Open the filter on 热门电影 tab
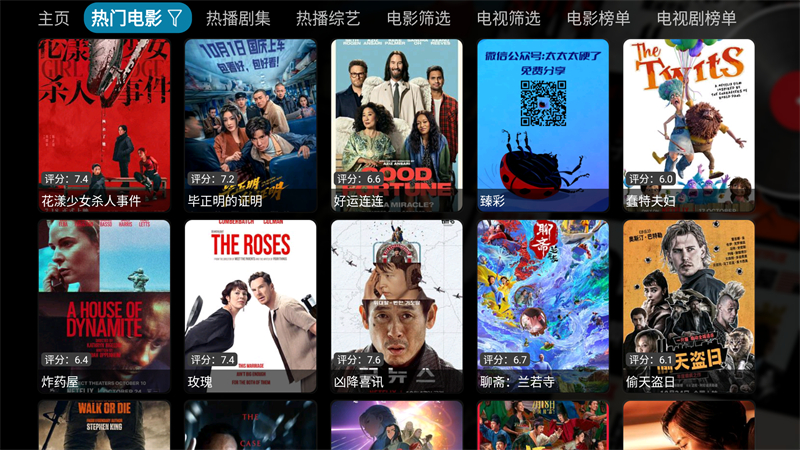Image resolution: width=800 pixels, height=450 pixels. tap(175, 18)
